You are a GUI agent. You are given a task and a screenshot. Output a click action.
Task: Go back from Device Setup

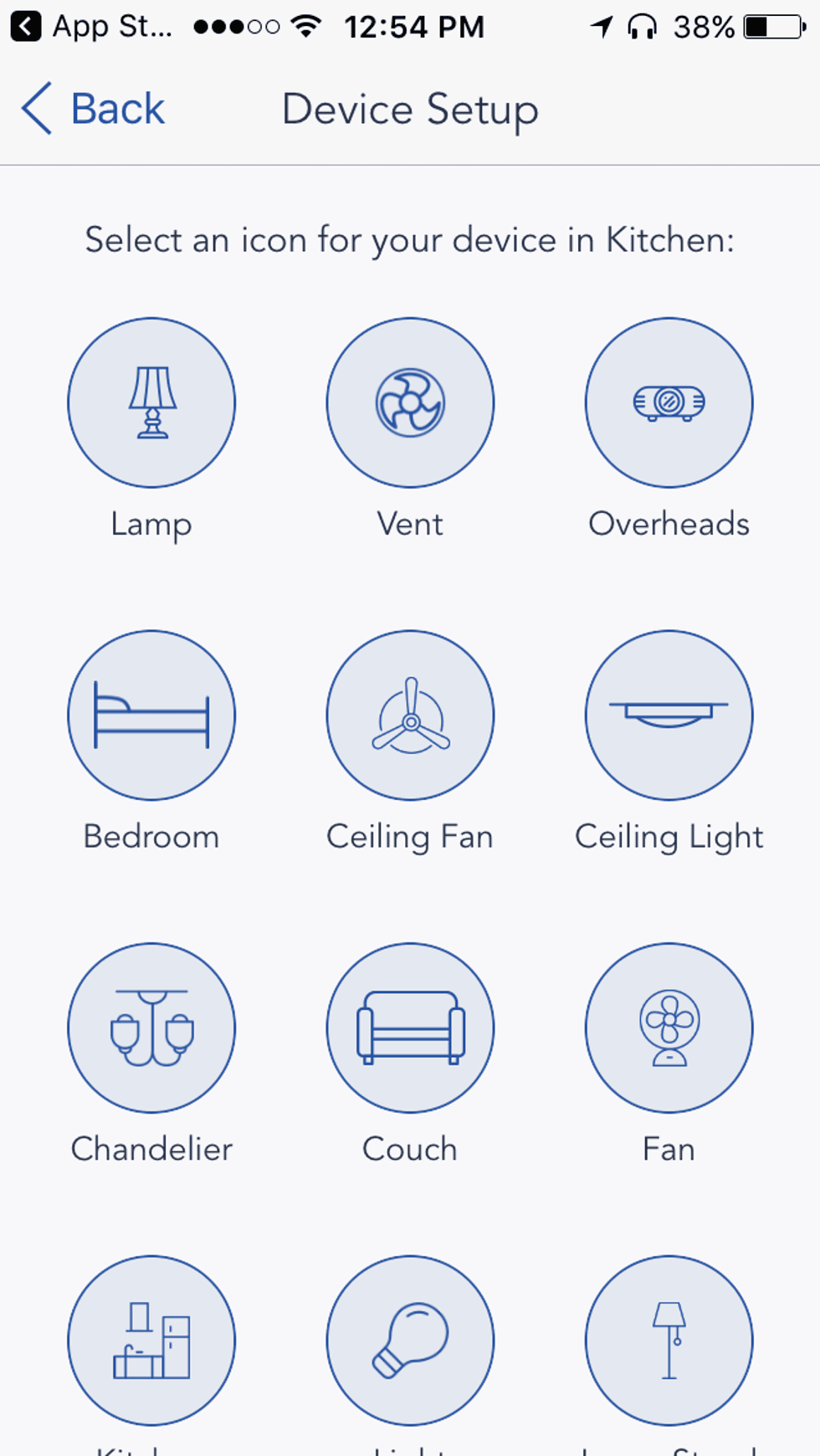(x=94, y=109)
